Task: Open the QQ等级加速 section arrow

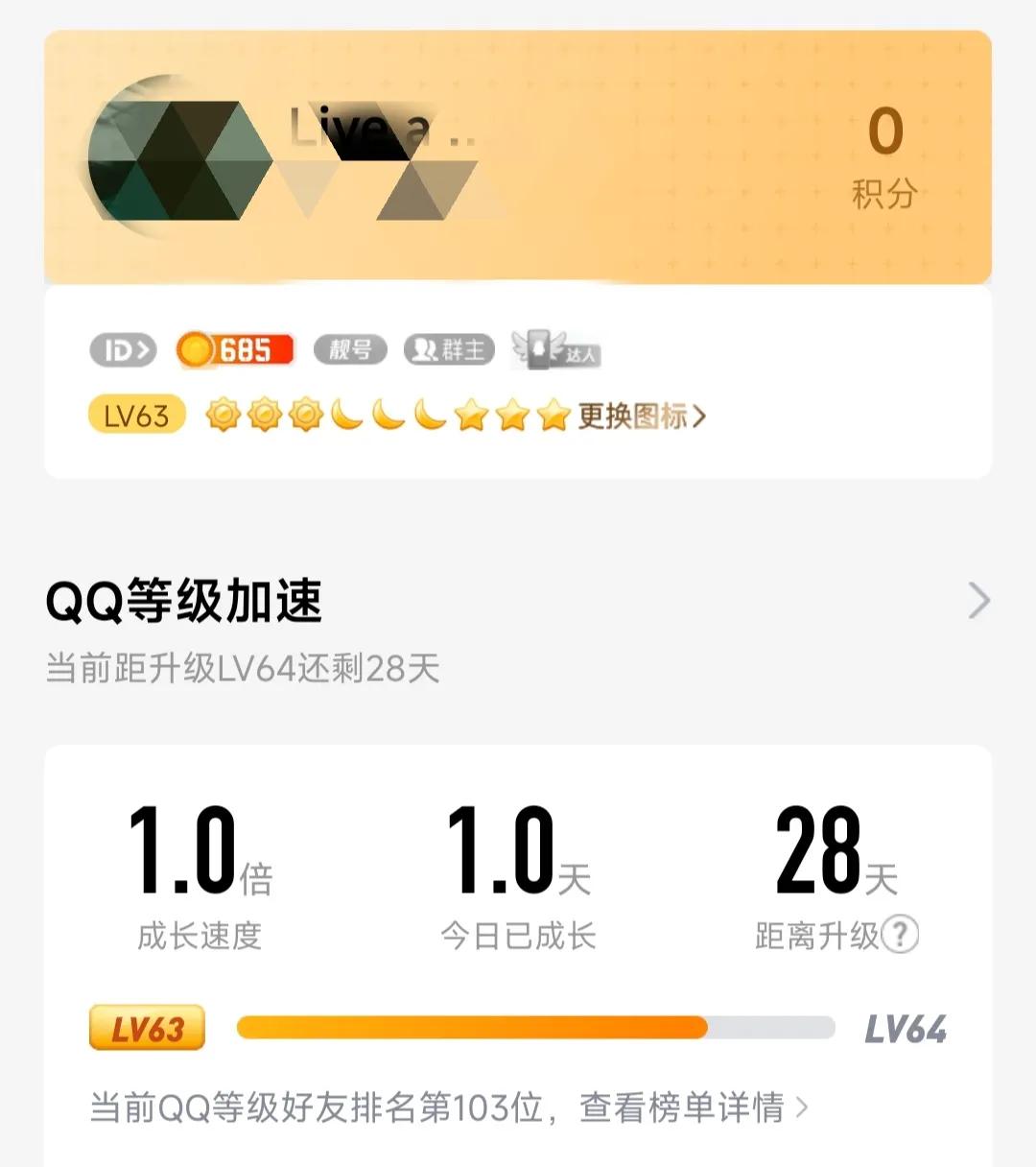Action: (978, 601)
